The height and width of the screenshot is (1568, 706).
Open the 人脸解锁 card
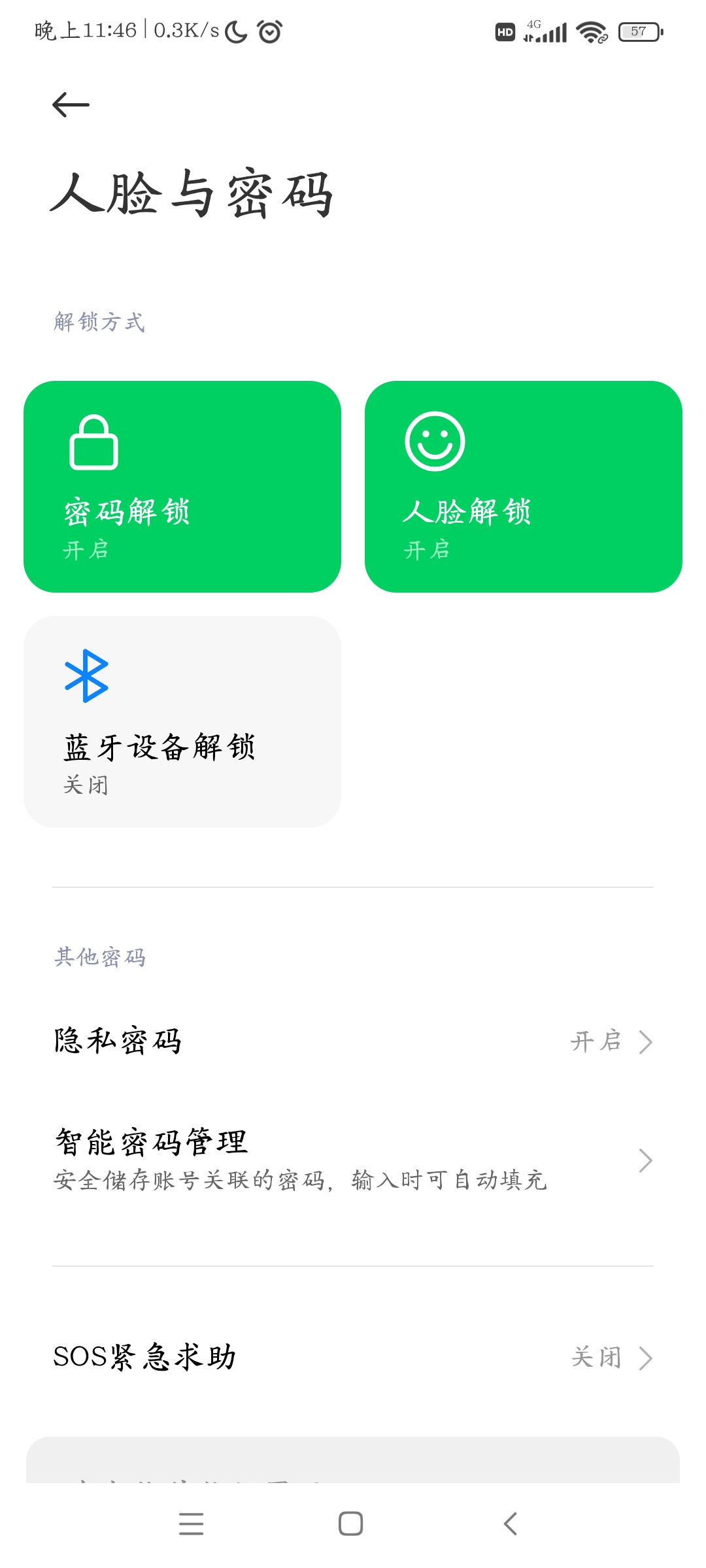524,487
